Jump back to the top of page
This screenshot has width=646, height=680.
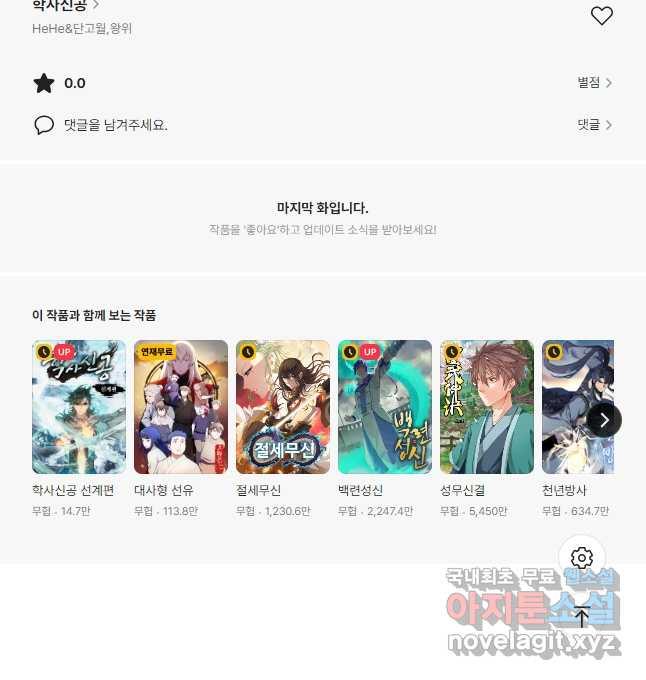pyautogui.click(x=582, y=616)
